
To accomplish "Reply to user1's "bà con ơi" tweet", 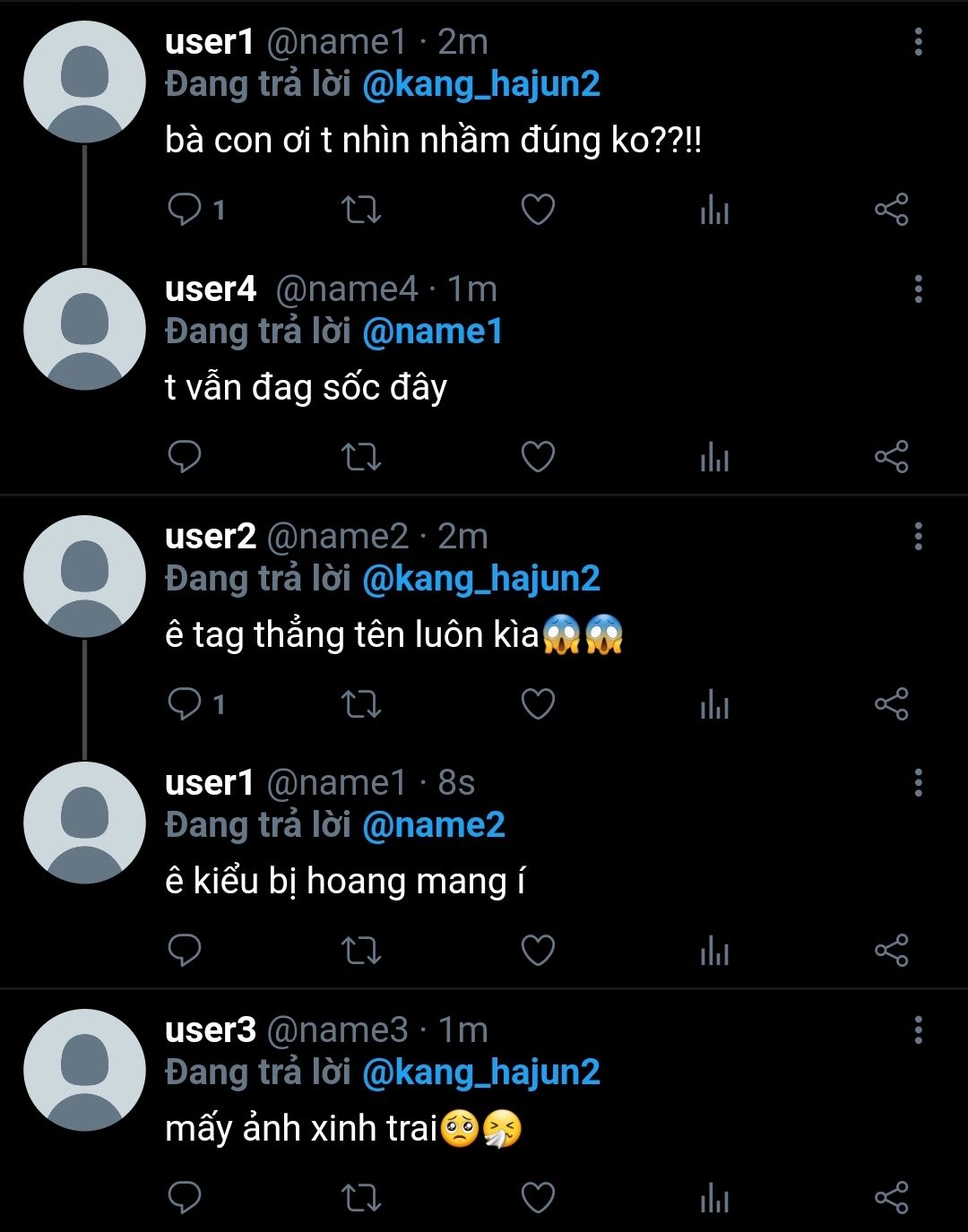I will pyautogui.click(x=185, y=210).
